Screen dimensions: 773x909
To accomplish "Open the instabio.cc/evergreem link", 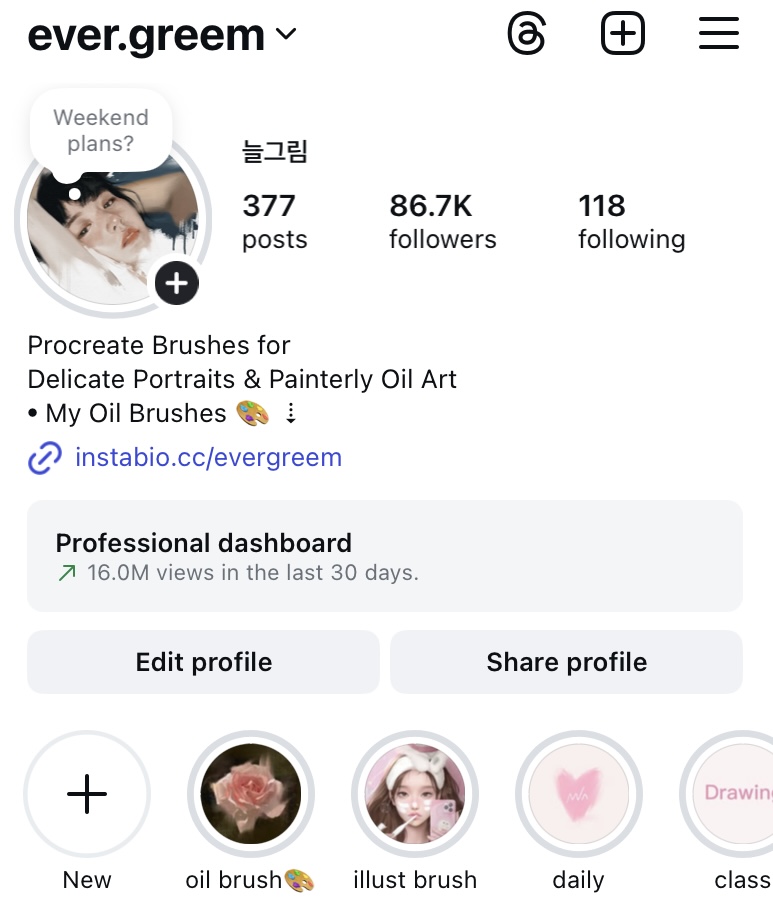I will [208, 458].
